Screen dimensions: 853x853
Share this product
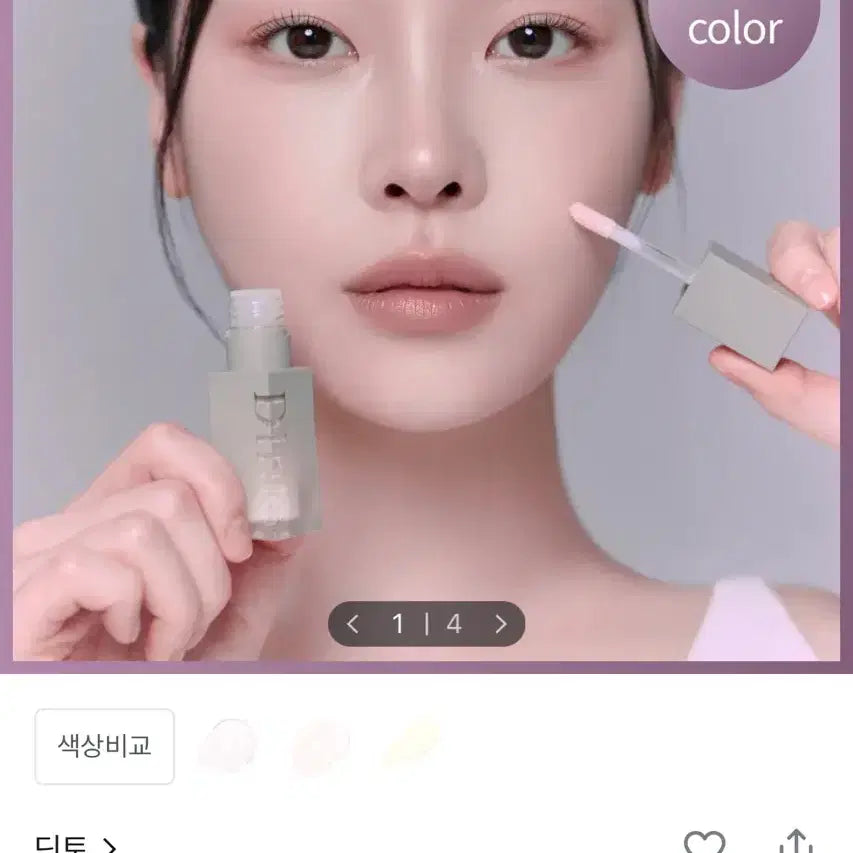coord(795,842)
